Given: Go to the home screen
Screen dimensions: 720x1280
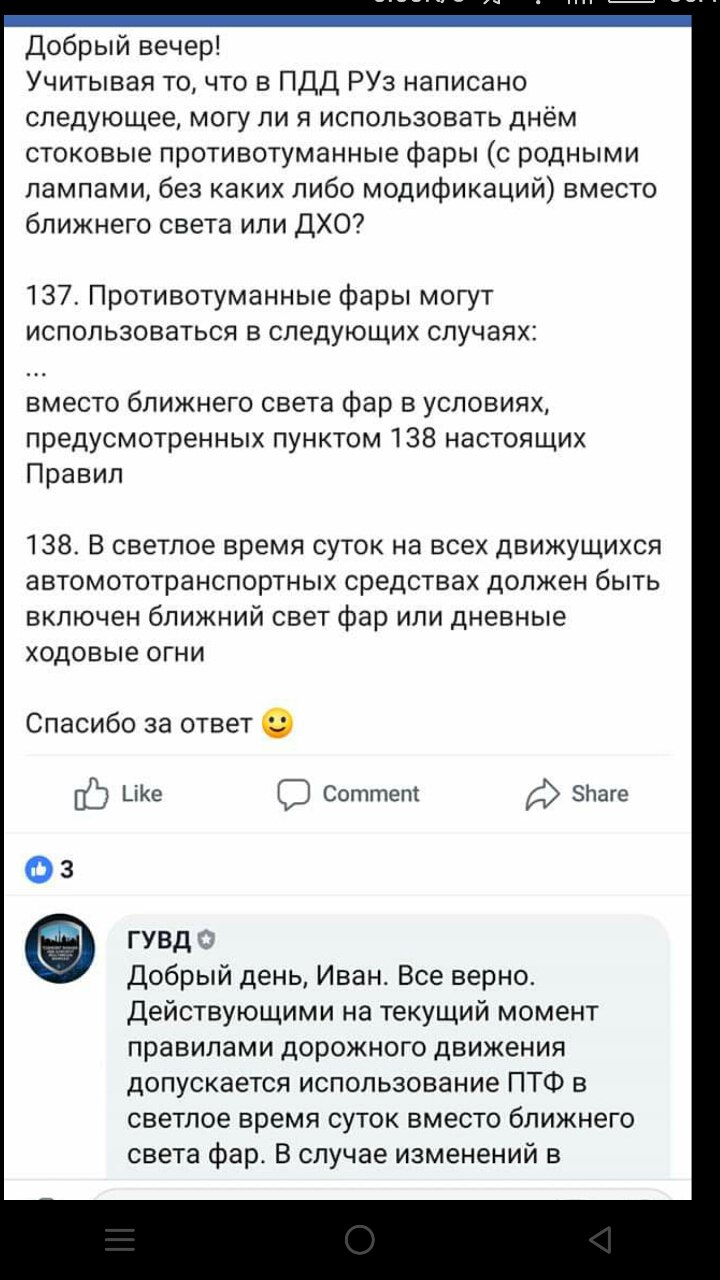Looking at the screenshot, I should pos(360,1240).
